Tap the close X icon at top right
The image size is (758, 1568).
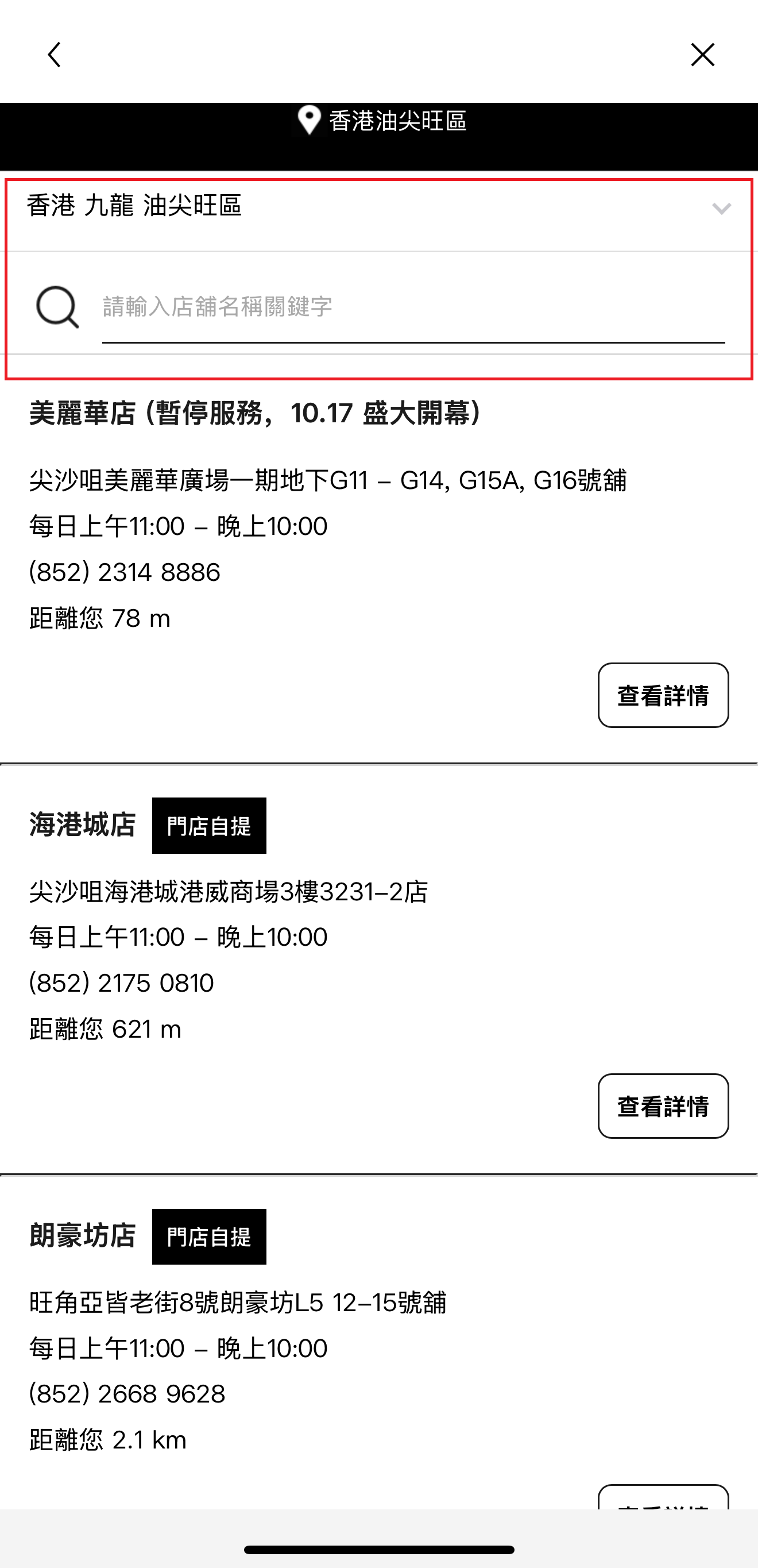pos(703,54)
